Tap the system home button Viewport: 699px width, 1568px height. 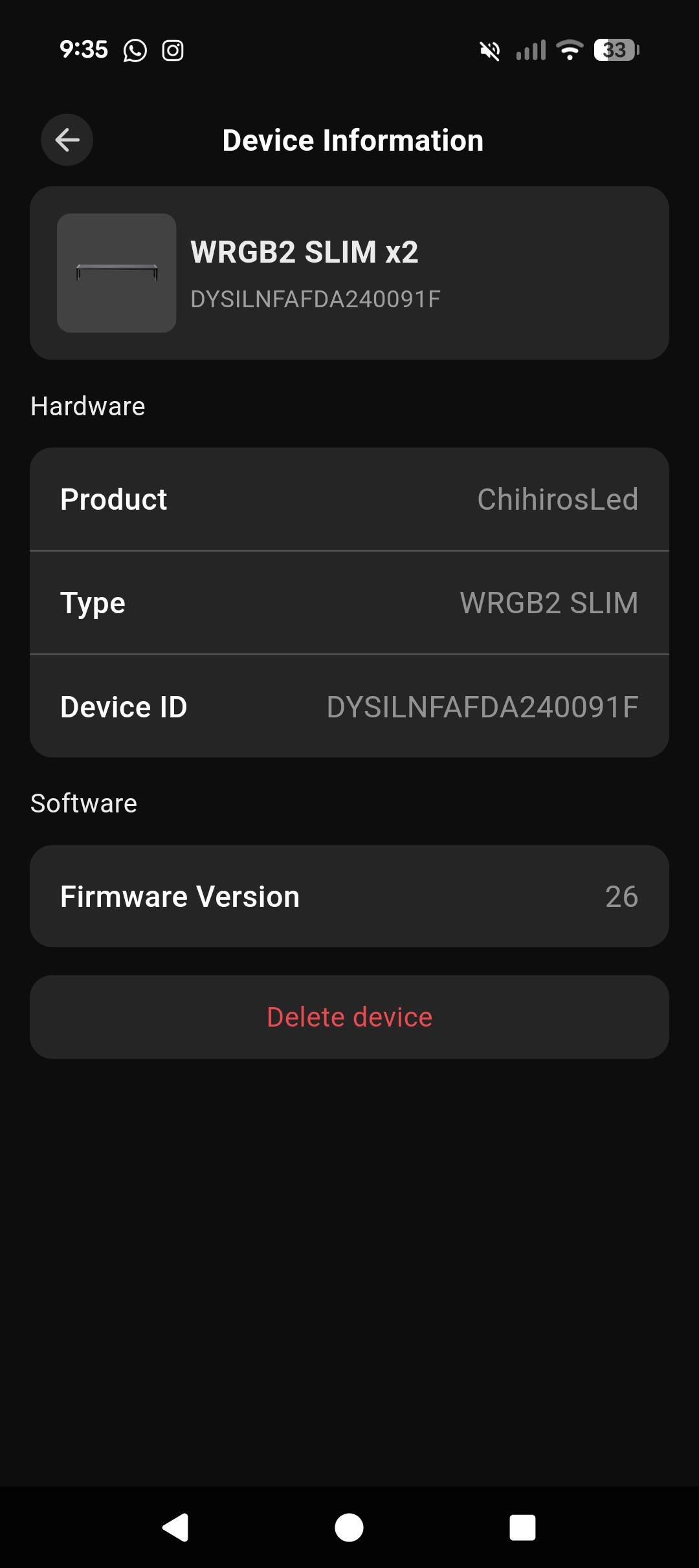tap(349, 1528)
